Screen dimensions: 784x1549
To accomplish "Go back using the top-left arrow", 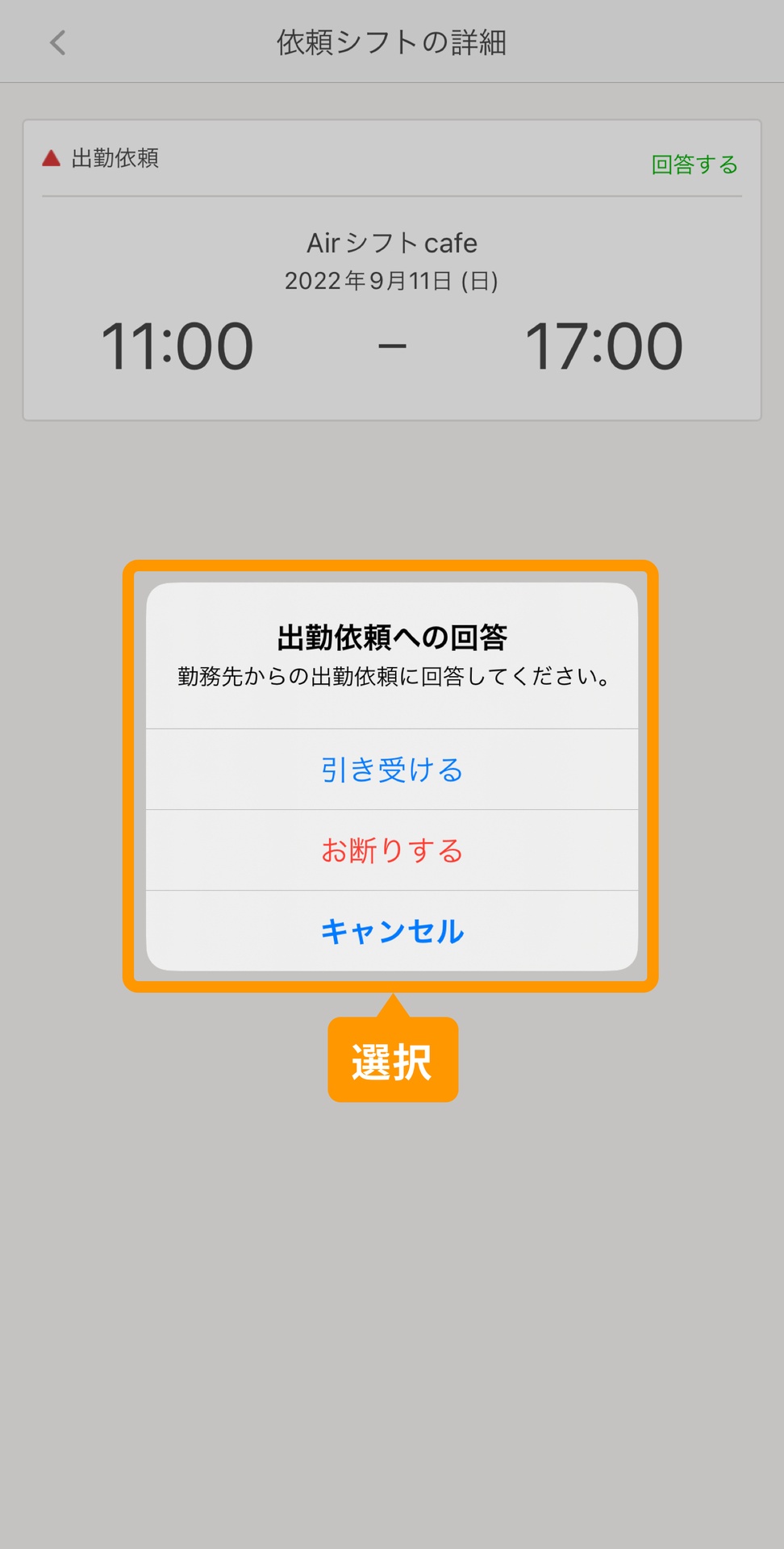I will click(x=57, y=43).
